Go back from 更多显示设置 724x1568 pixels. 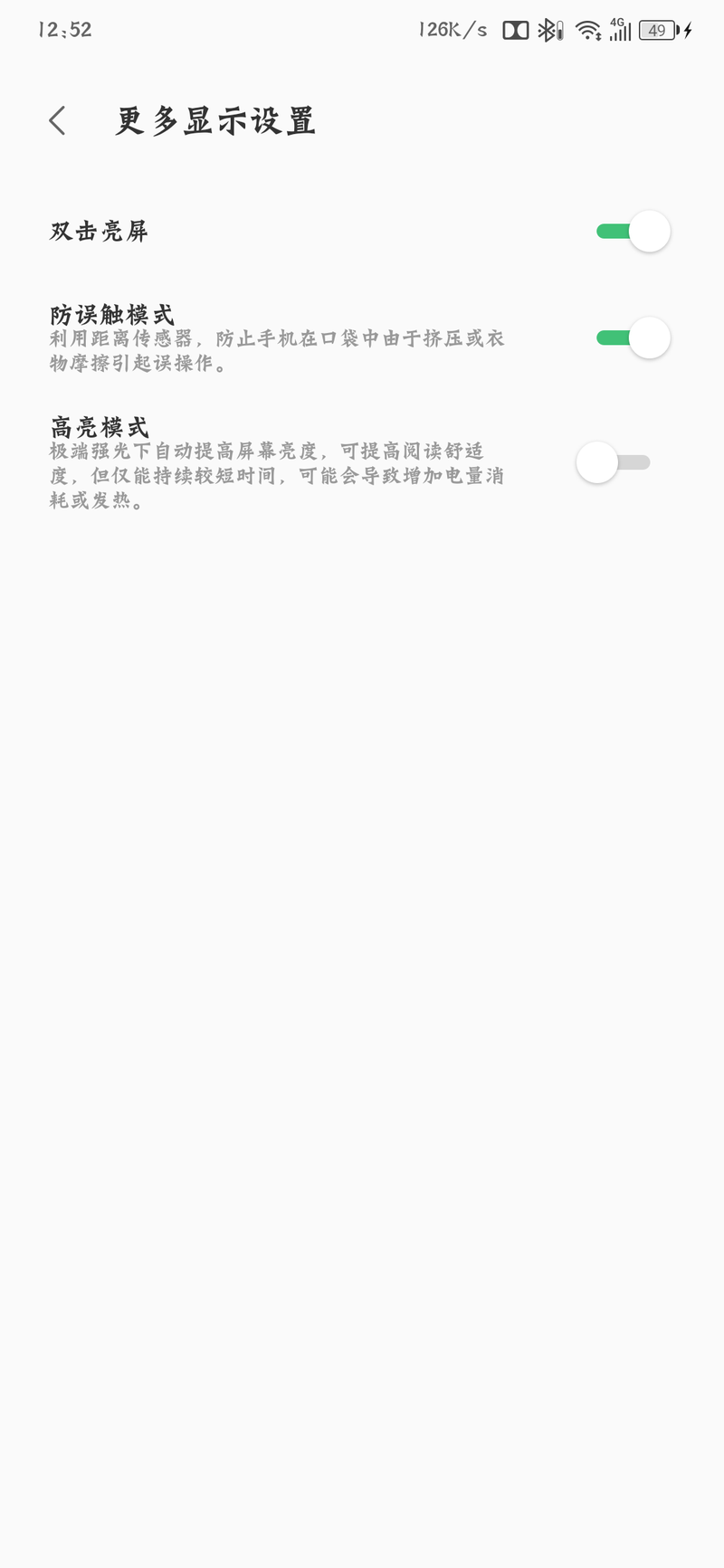pyautogui.click(x=58, y=120)
